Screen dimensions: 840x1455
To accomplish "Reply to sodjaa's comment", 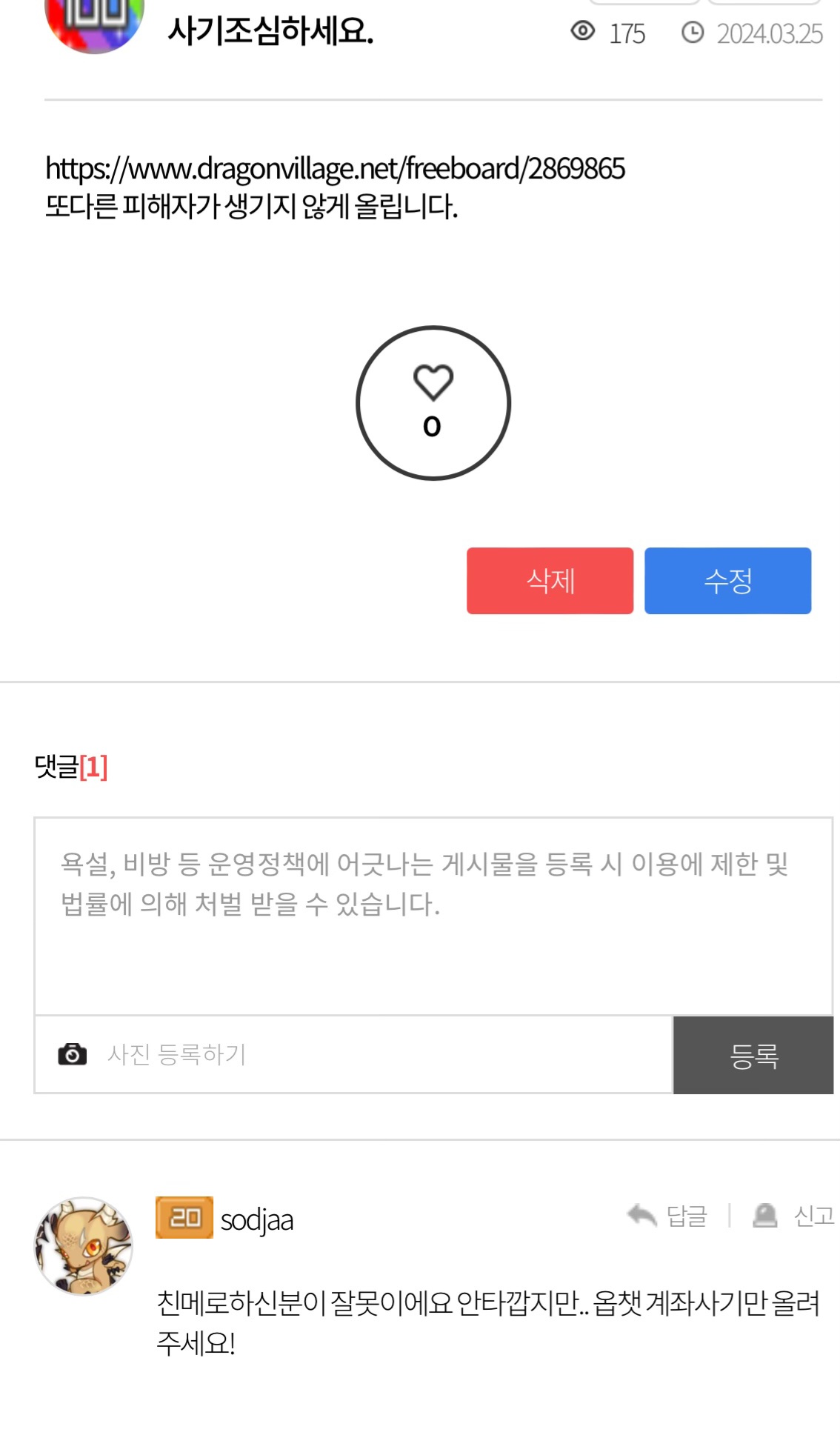I will tap(668, 1216).
